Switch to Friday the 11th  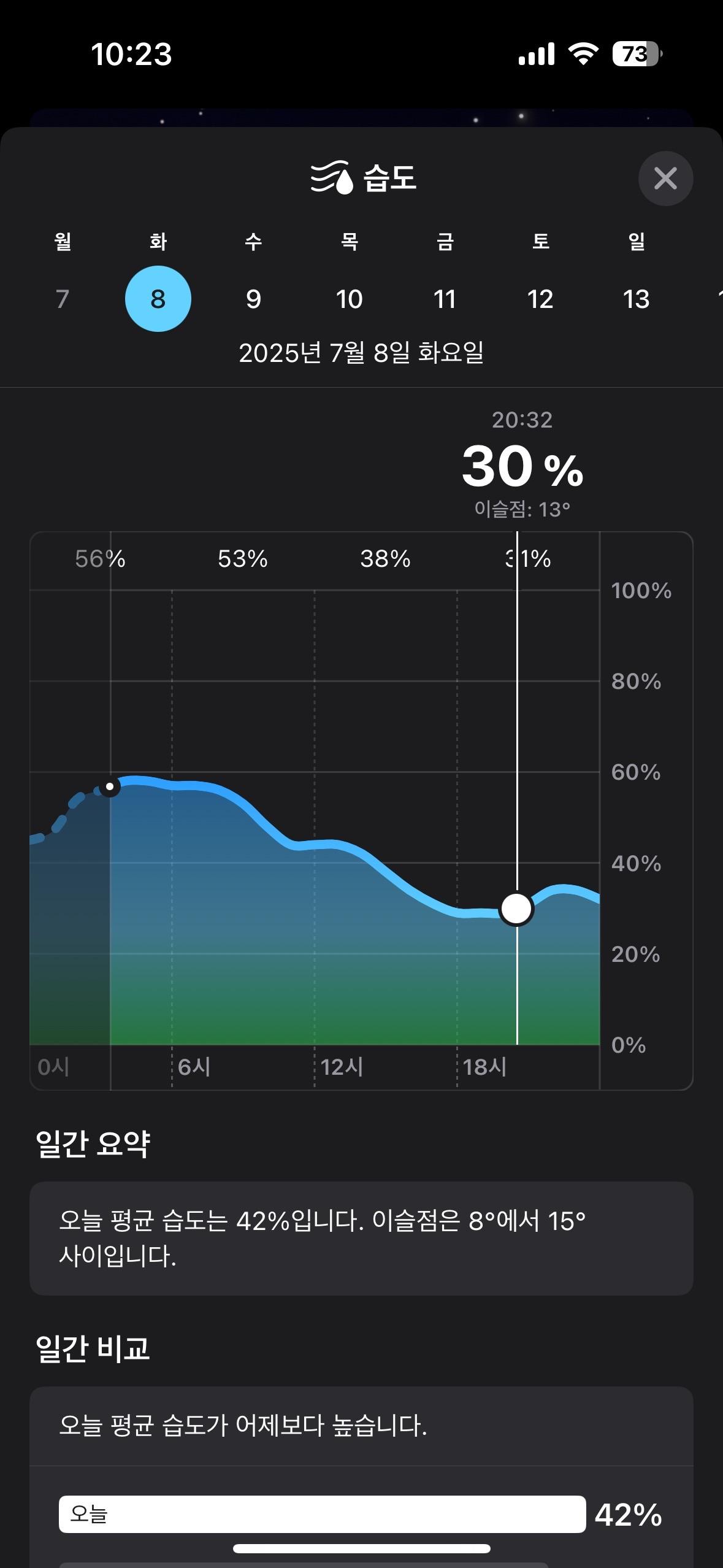[x=445, y=299]
